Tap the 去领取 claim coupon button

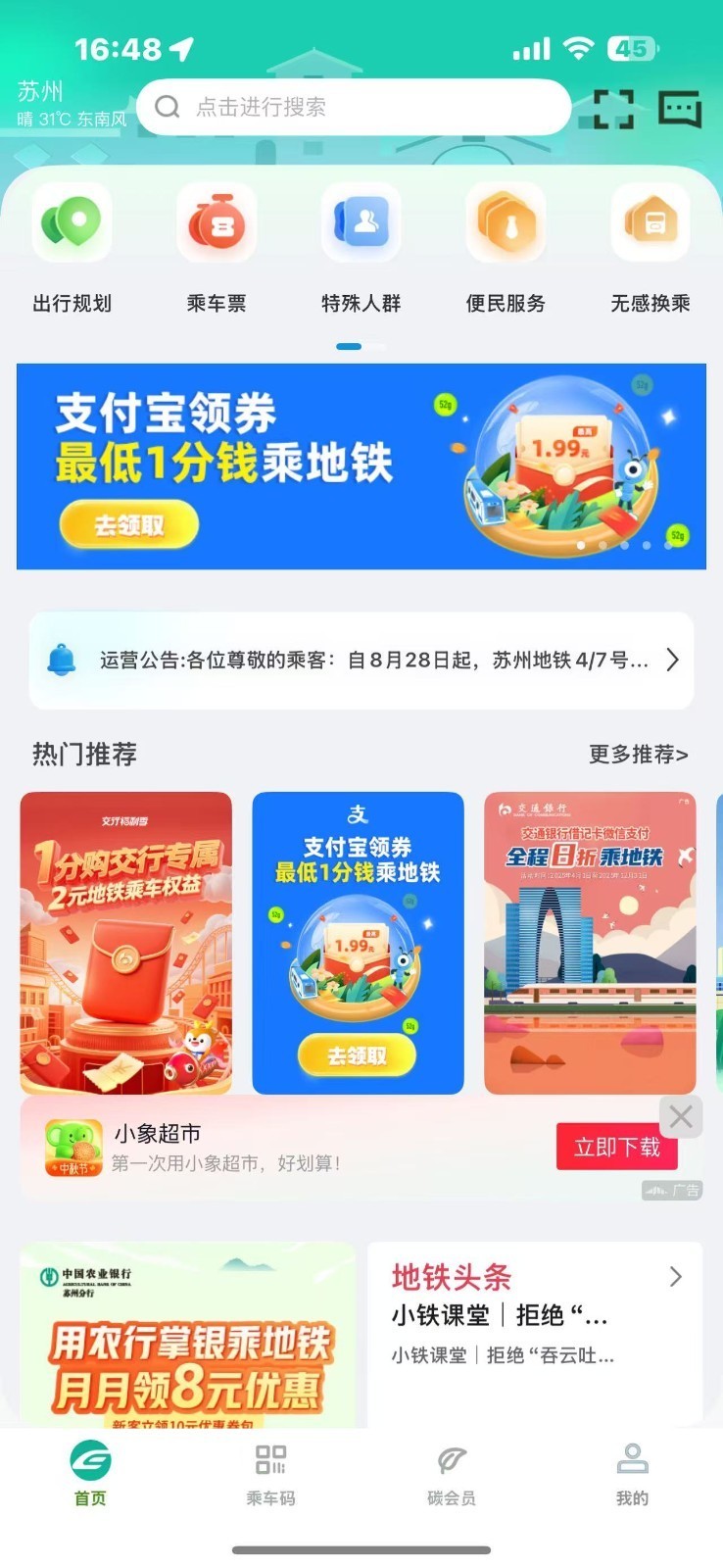click(128, 525)
